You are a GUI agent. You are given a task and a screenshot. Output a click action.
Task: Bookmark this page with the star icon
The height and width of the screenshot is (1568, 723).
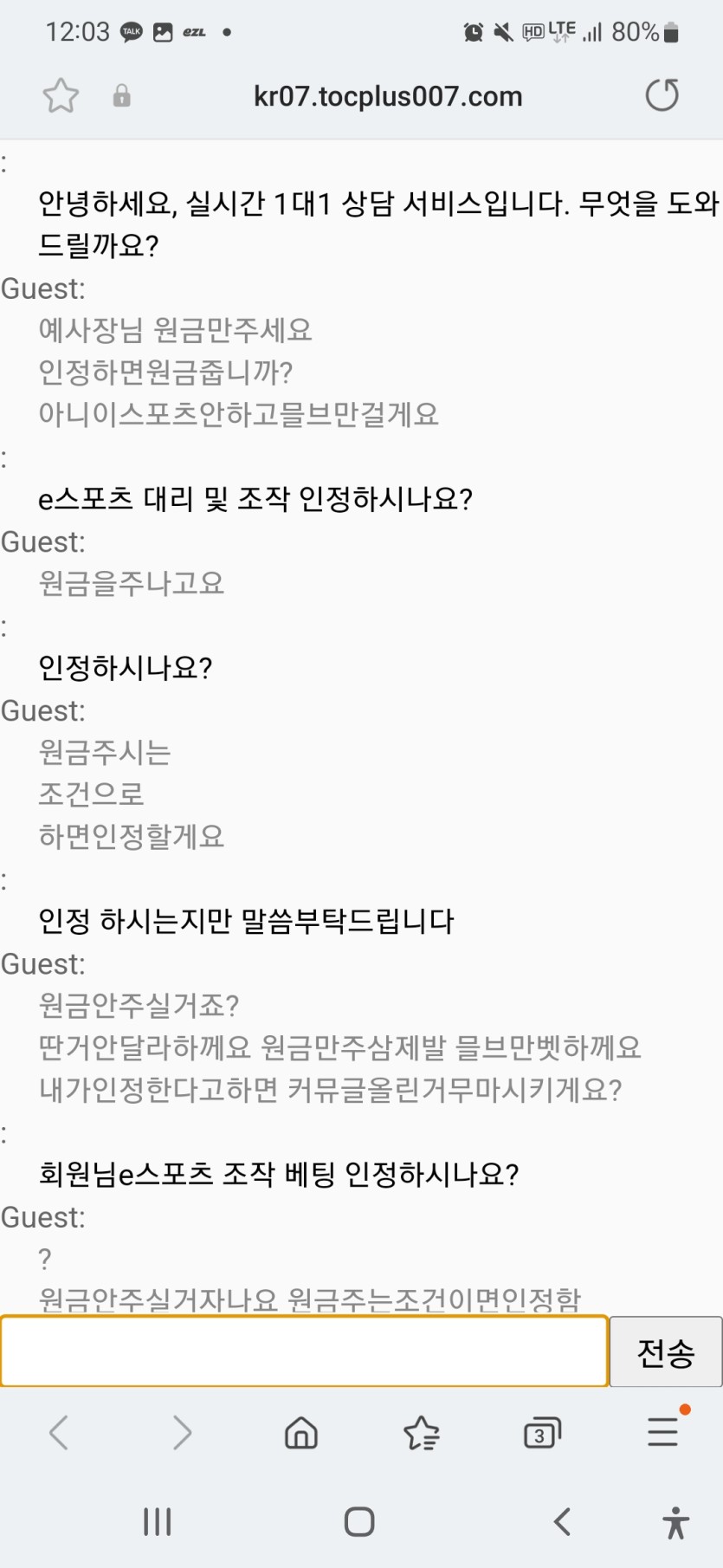(x=61, y=95)
